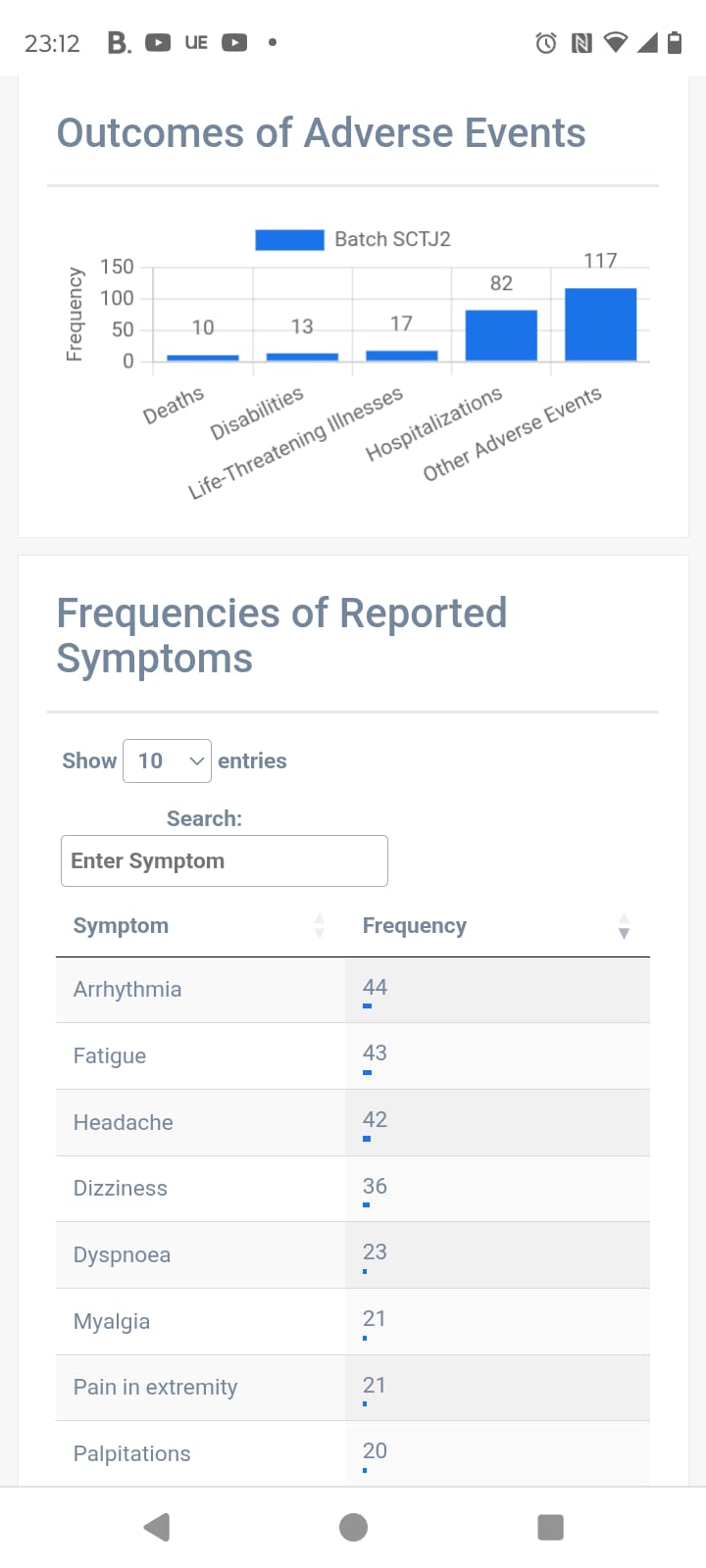Image resolution: width=706 pixels, height=1568 pixels.
Task: Sort the table by Symptom column
Action: pos(200,925)
